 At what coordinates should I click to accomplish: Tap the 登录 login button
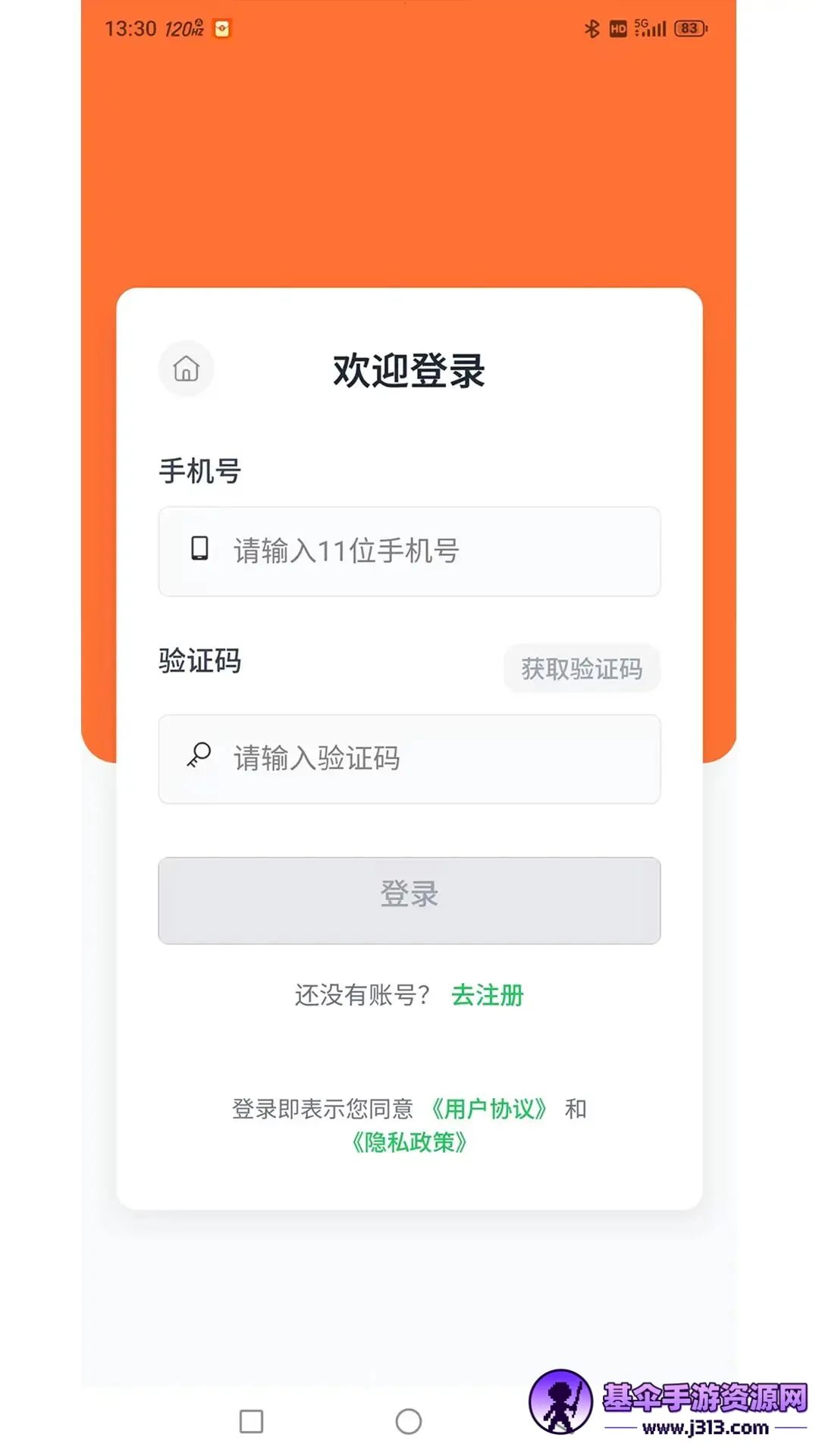coord(409,901)
